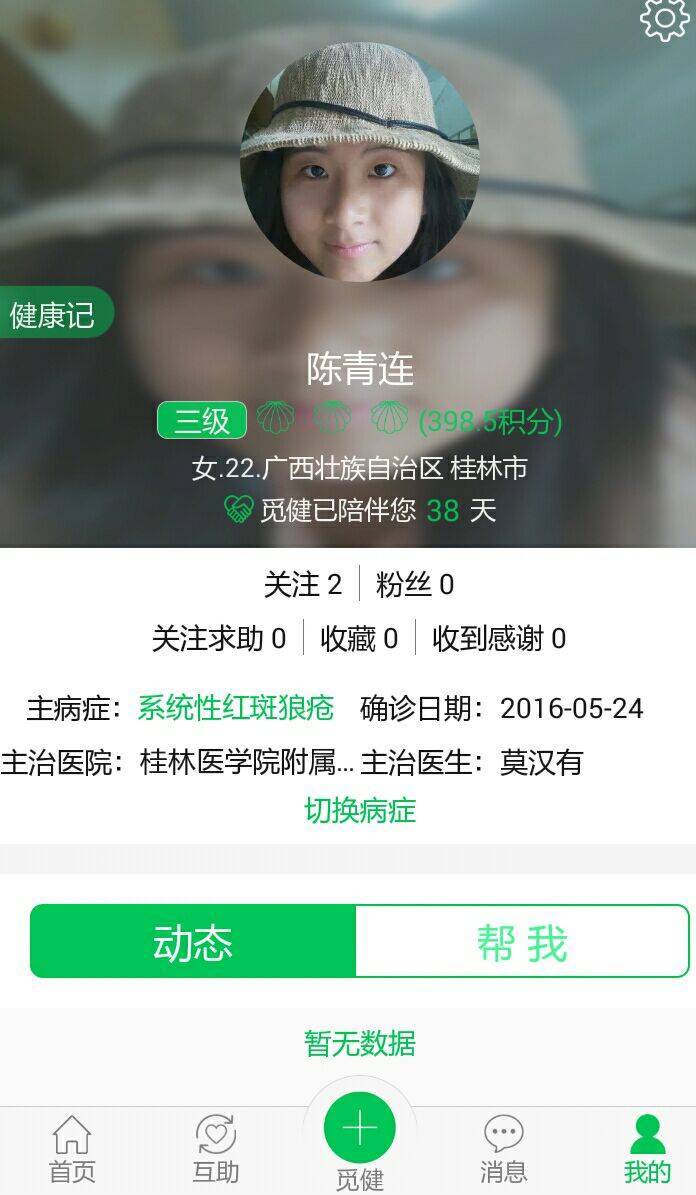Open 收藏 0 favorites
Viewport: 696px width, 1195px height.
coord(359,638)
